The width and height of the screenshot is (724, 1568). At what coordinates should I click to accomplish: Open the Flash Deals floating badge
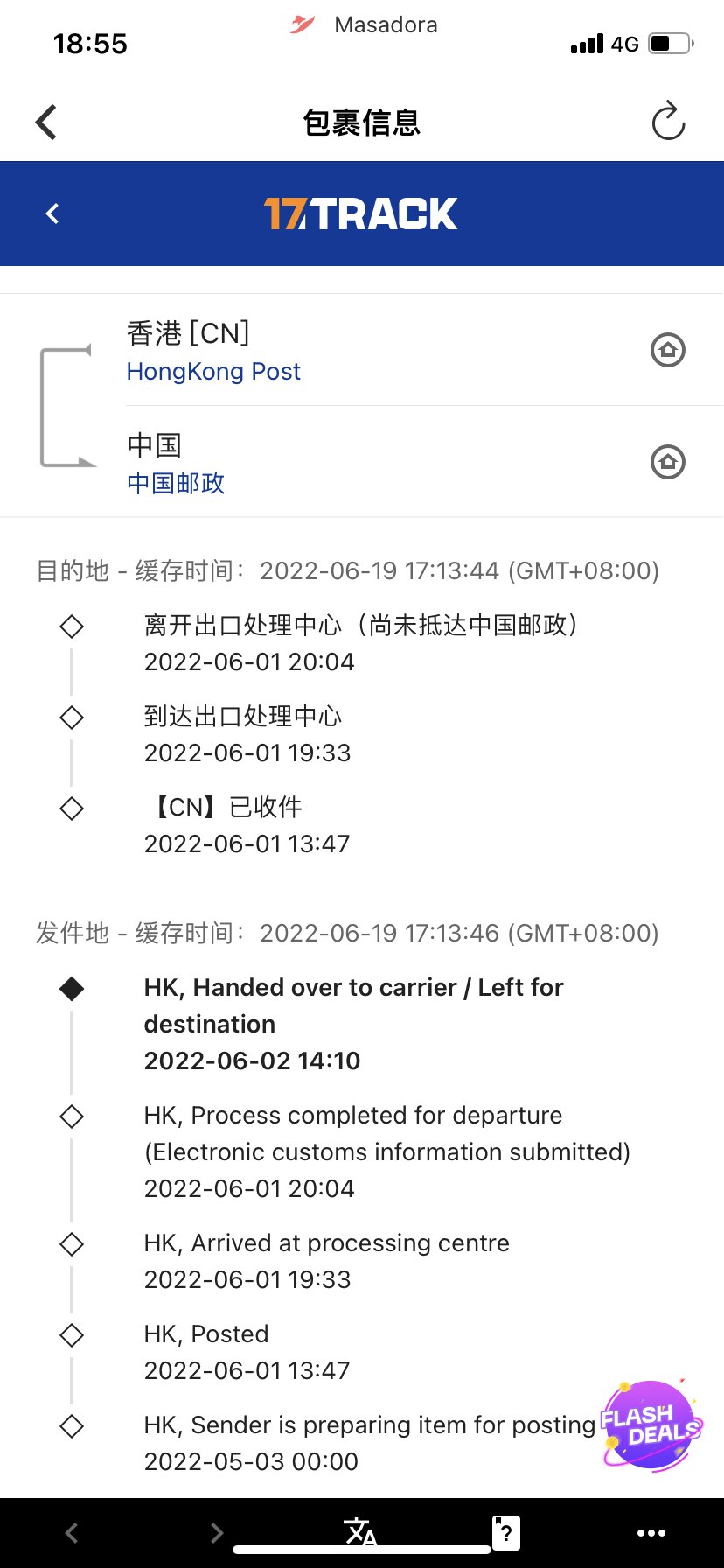tap(651, 1425)
